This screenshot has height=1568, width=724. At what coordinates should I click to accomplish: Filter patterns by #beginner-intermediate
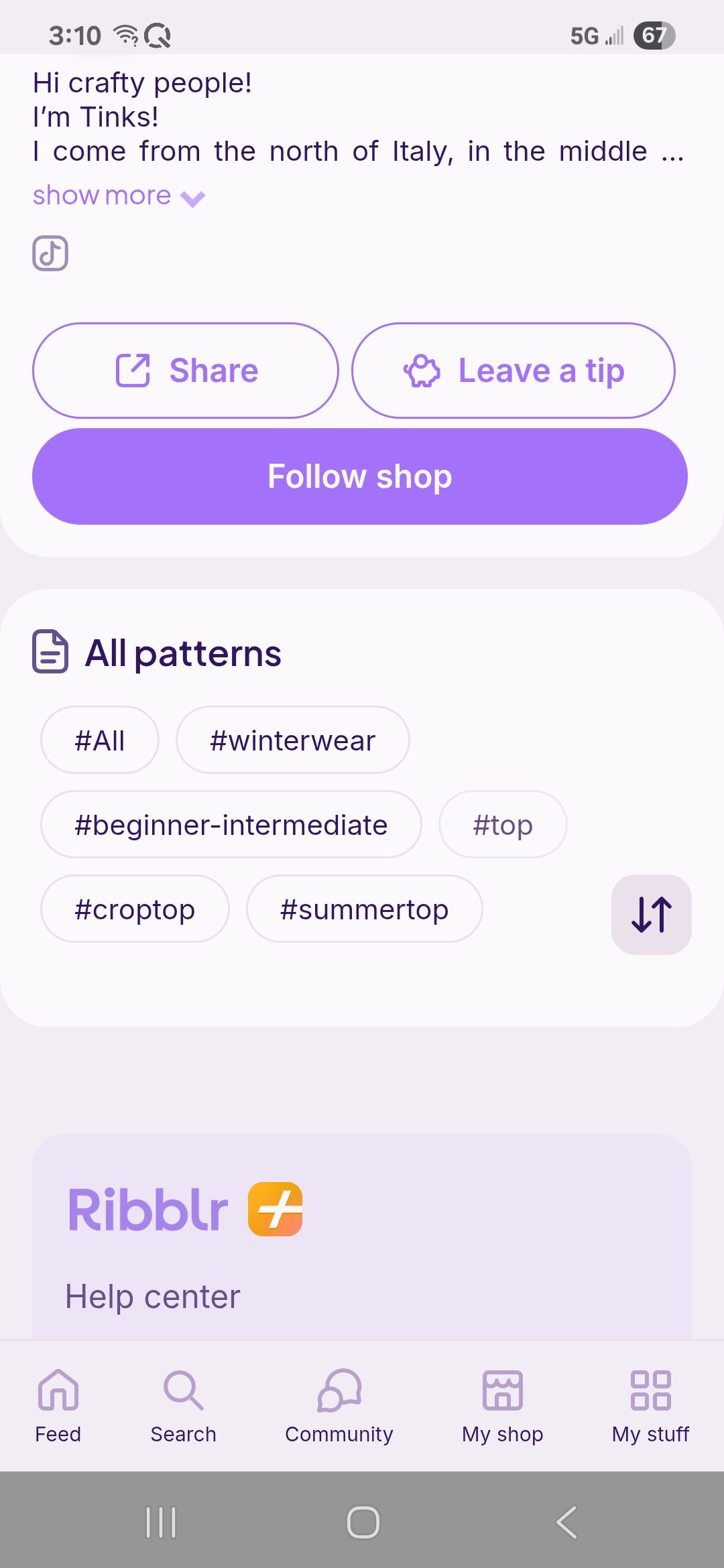231,825
